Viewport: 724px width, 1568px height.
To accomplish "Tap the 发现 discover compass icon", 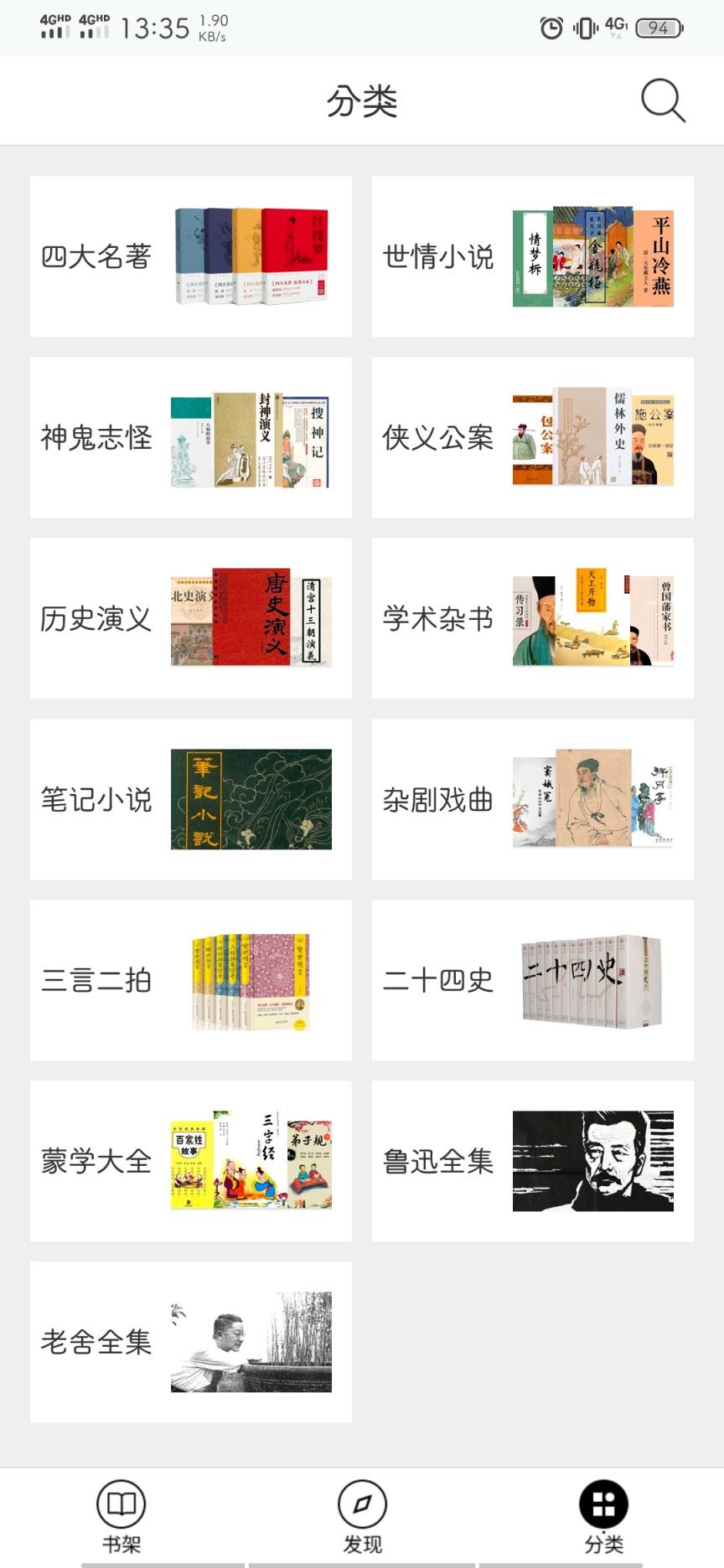I will pyautogui.click(x=360, y=1504).
